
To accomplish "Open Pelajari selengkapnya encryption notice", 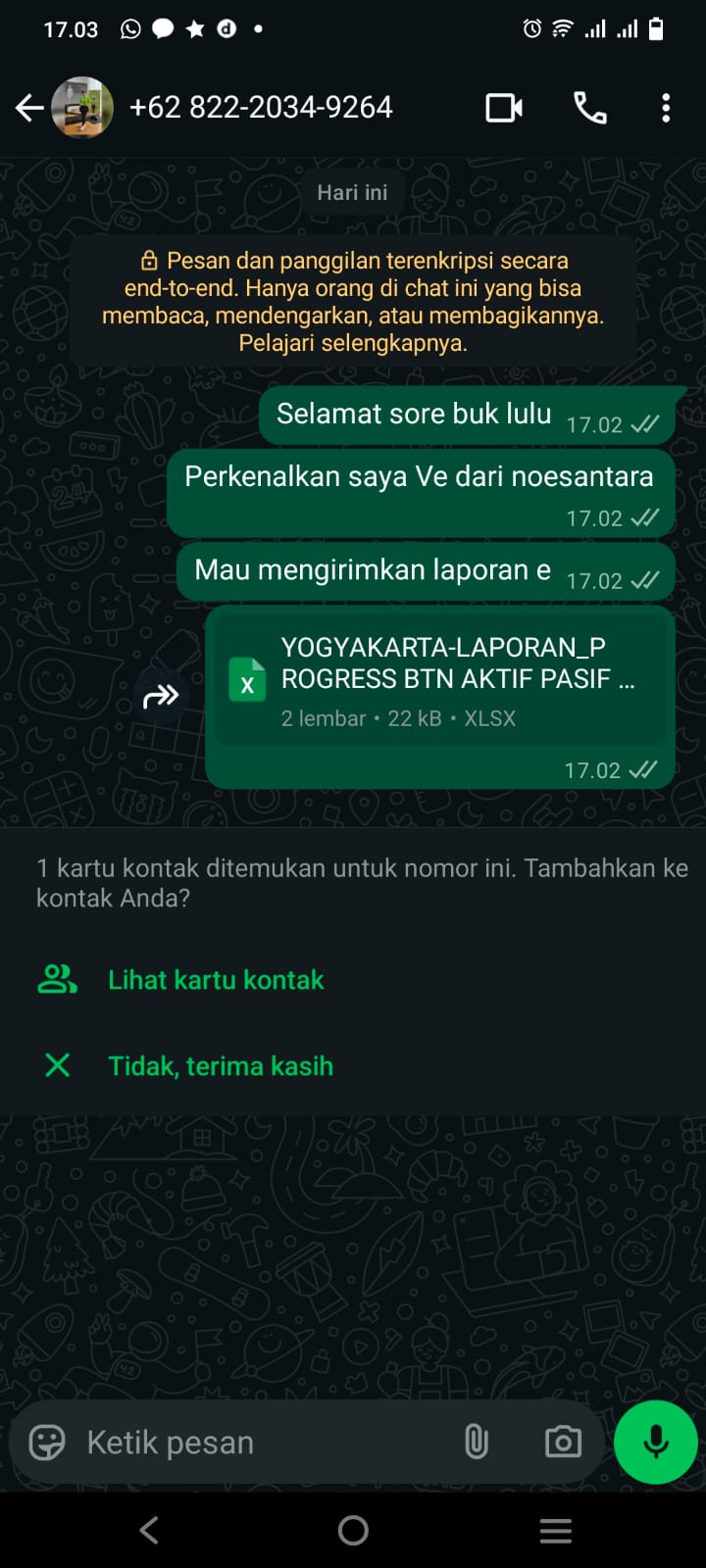I will click(353, 343).
